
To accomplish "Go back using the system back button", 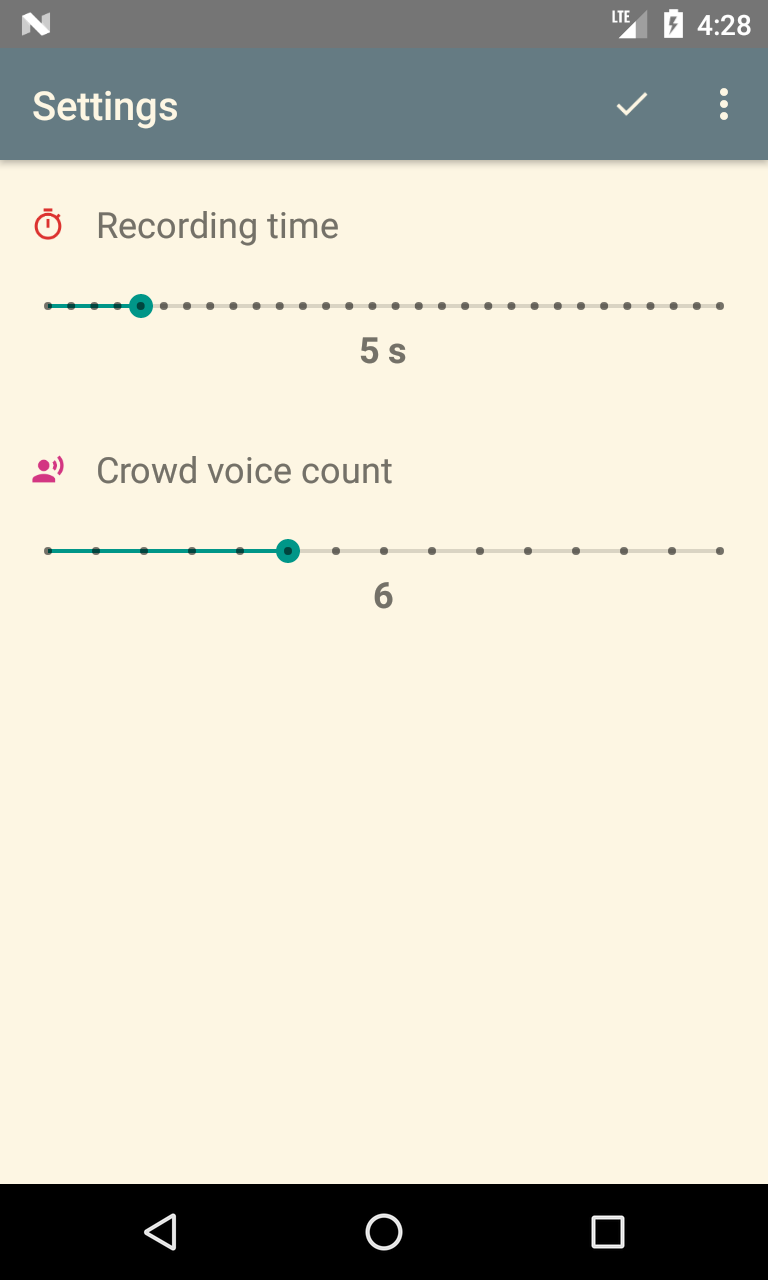I will 160,1231.
